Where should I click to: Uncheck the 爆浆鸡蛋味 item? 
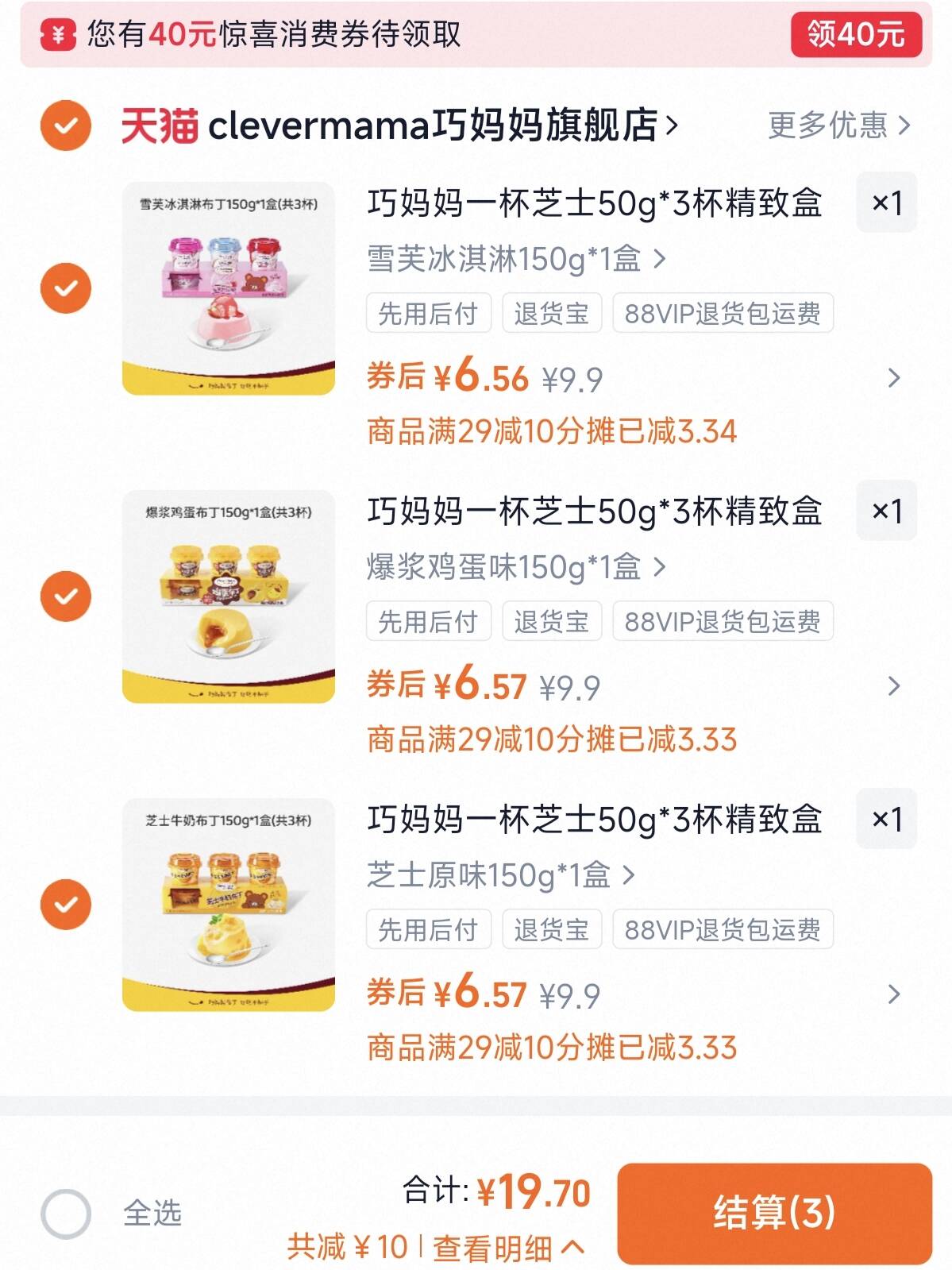66,596
